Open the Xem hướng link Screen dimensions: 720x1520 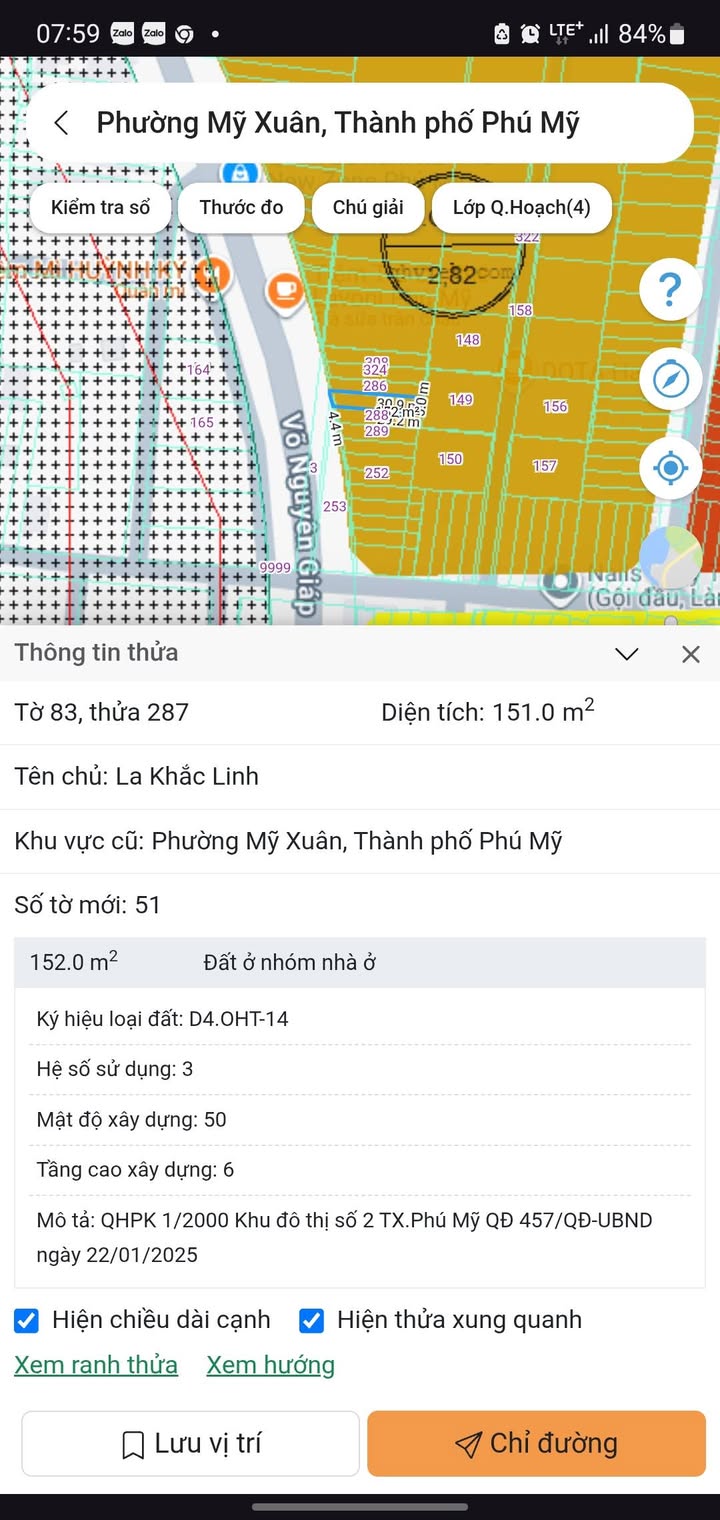point(270,1365)
